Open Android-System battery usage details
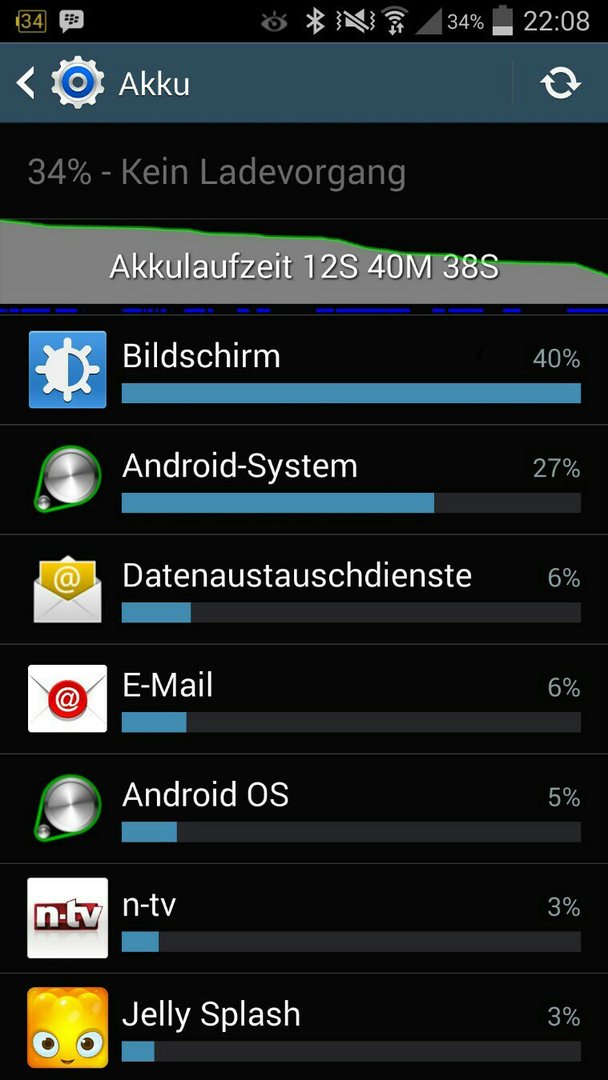The height and width of the screenshot is (1080, 608). pos(304,480)
